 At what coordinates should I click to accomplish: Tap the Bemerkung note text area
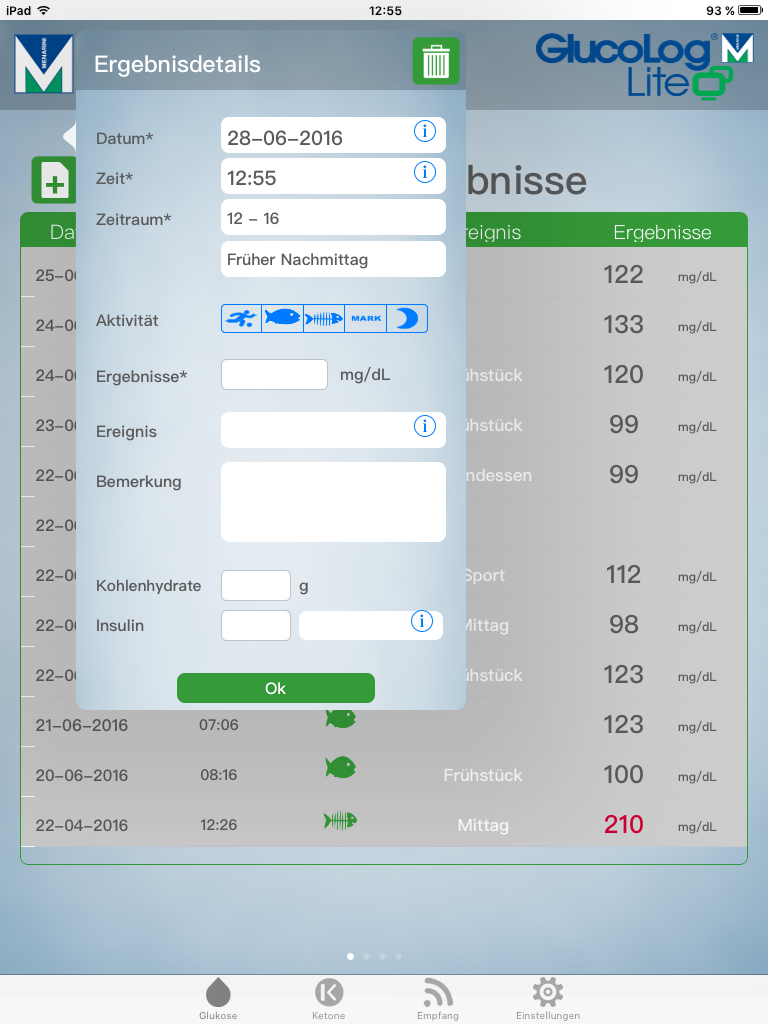[x=332, y=501]
